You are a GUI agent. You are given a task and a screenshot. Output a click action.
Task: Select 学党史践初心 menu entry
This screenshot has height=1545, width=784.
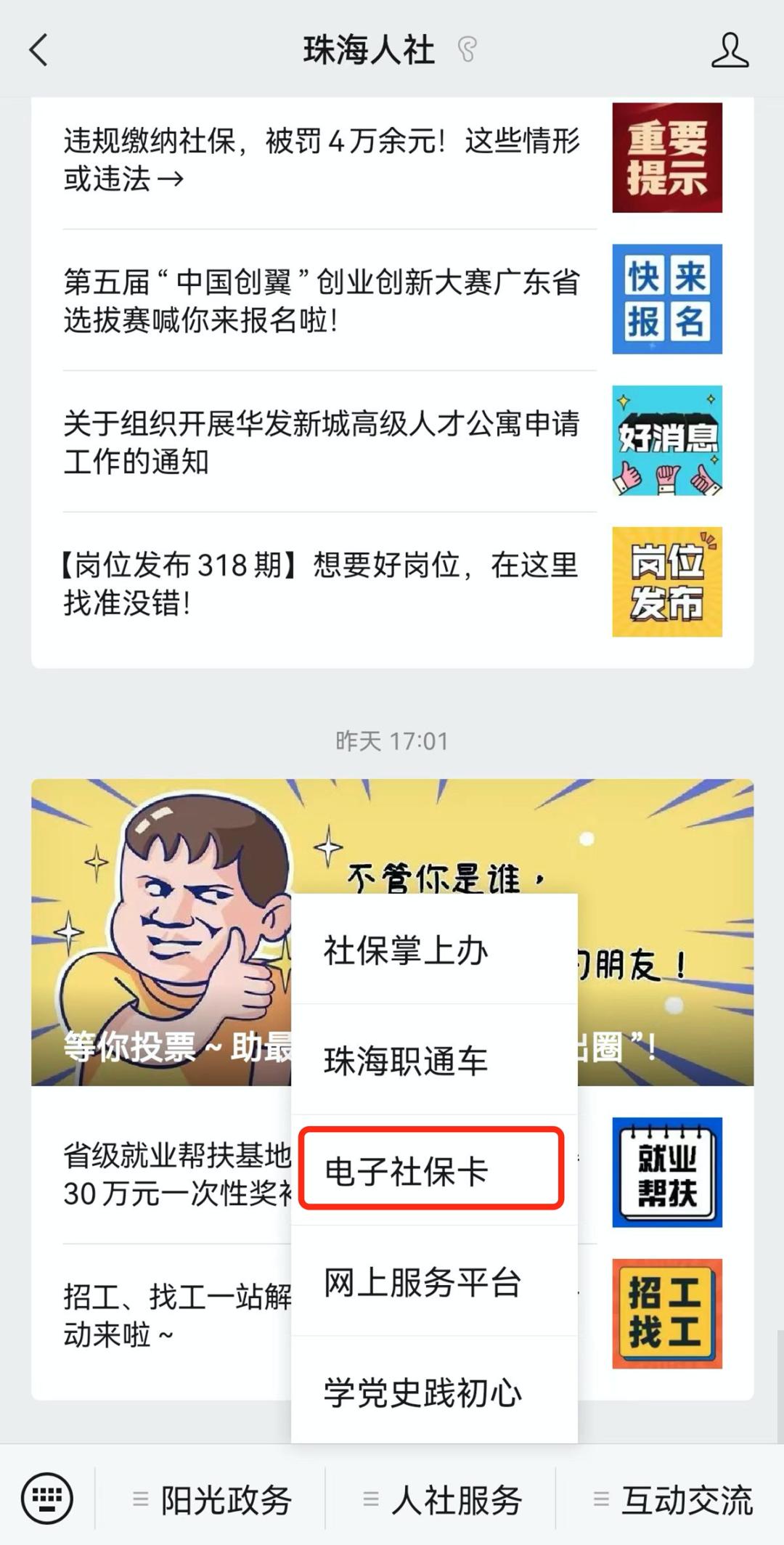point(433,1392)
